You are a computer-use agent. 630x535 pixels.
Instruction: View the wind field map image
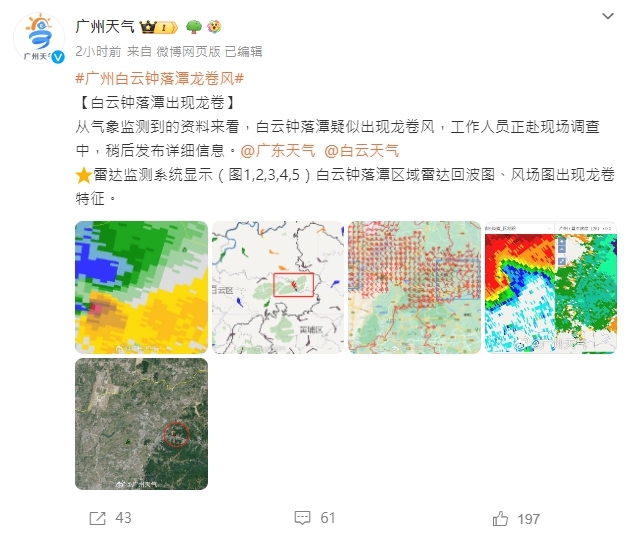pos(414,287)
